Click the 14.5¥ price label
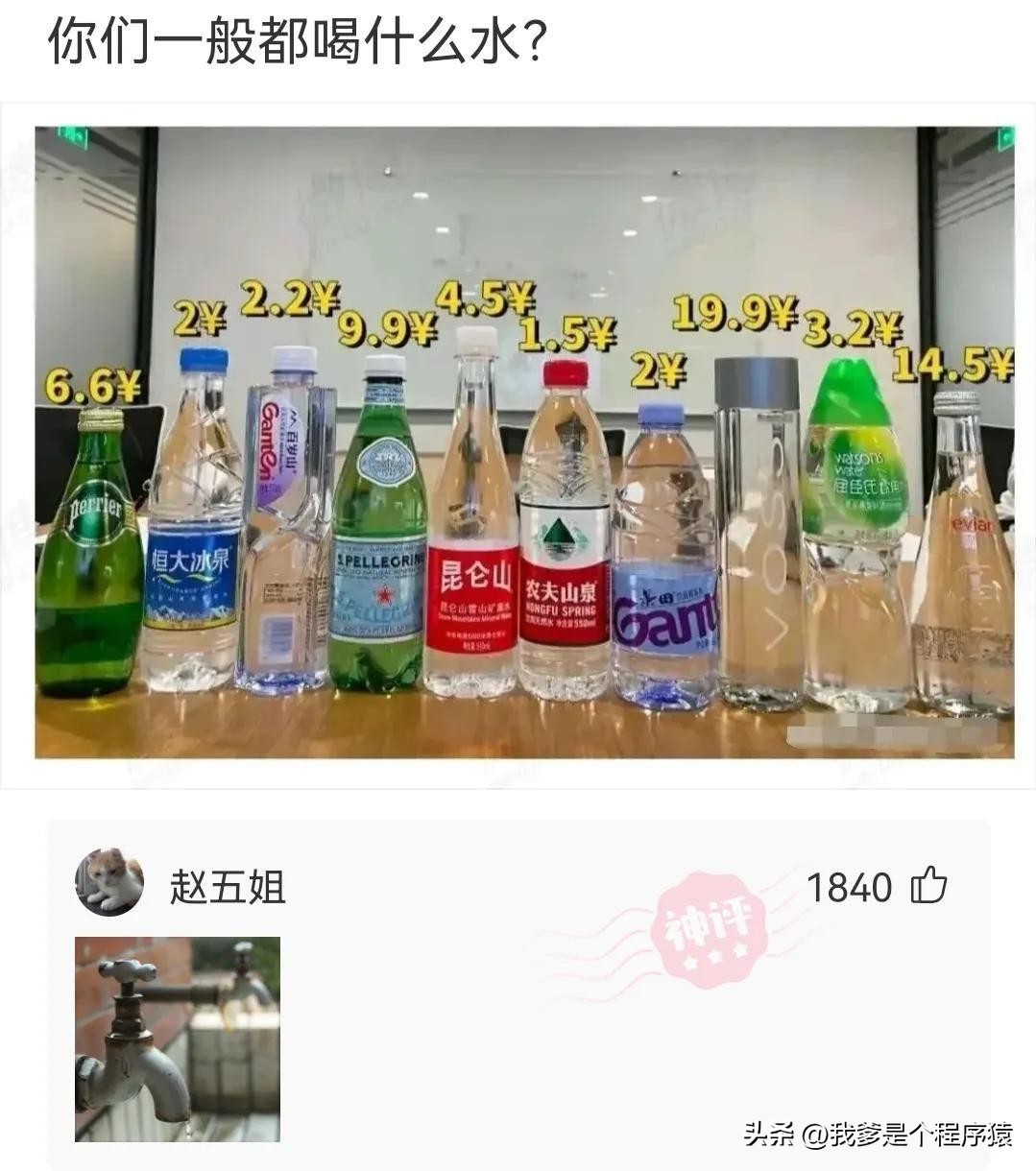Viewport: 1036px width, 1171px height. click(955, 365)
